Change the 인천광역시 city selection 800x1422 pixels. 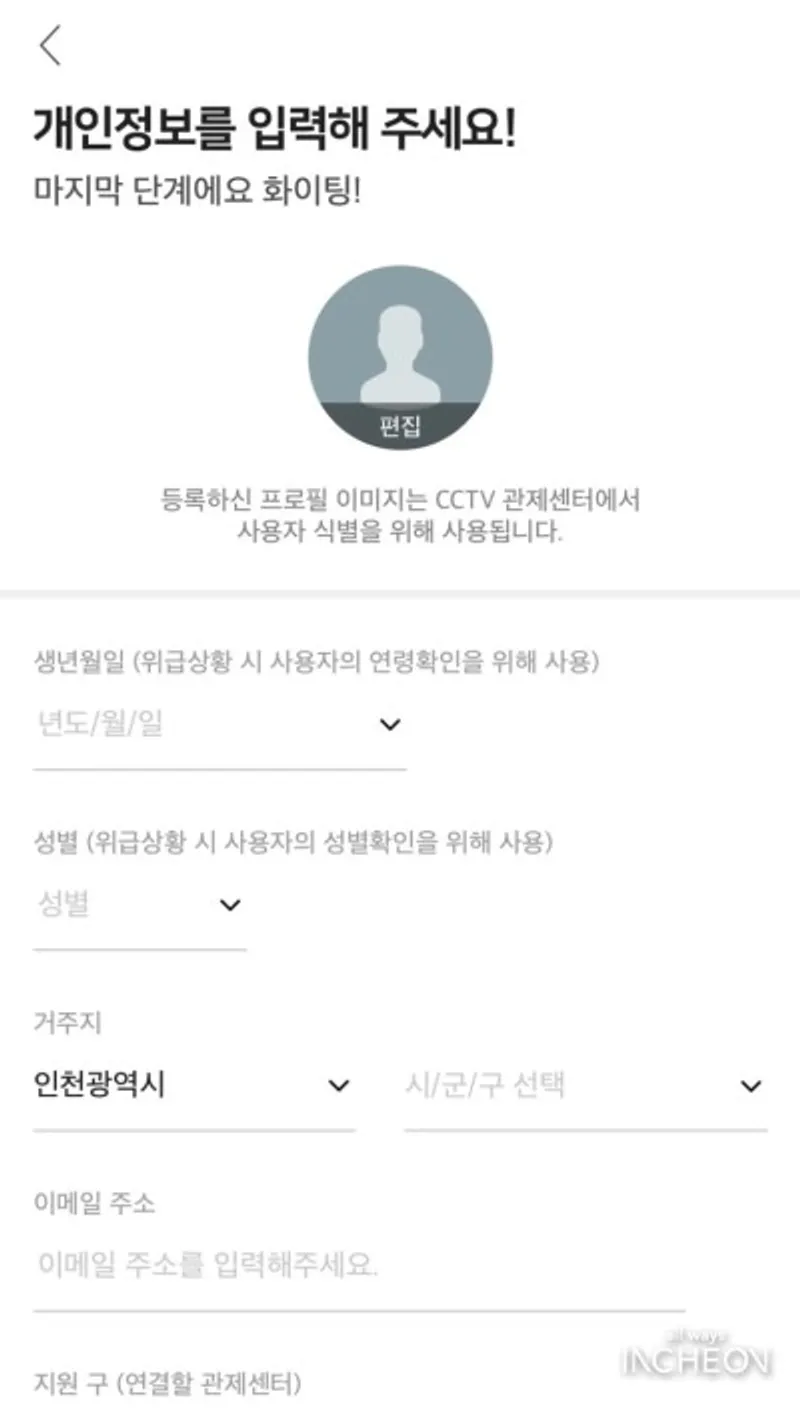point(193,1086)
